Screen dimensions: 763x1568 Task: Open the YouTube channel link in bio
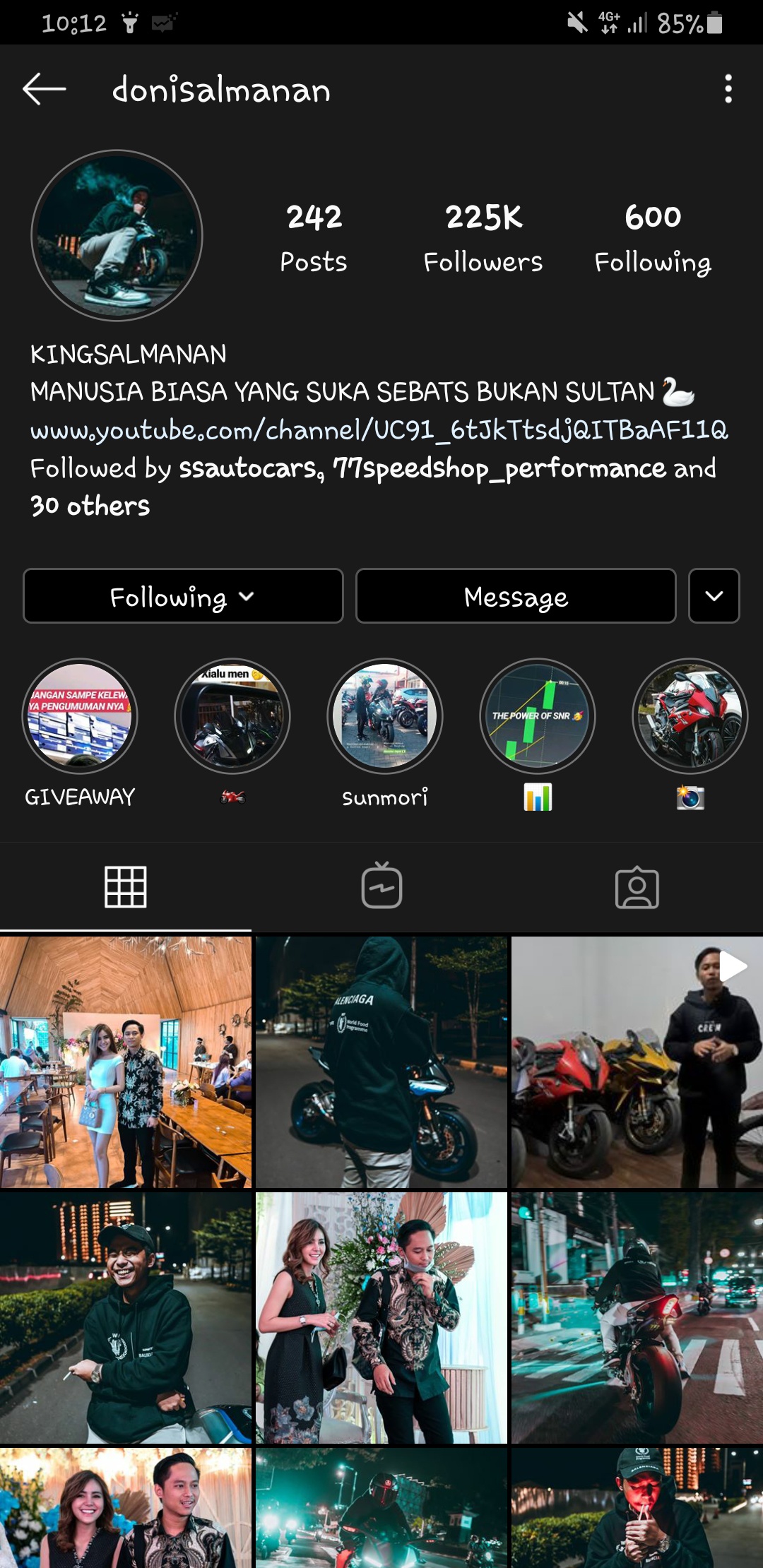click(379, 429)
